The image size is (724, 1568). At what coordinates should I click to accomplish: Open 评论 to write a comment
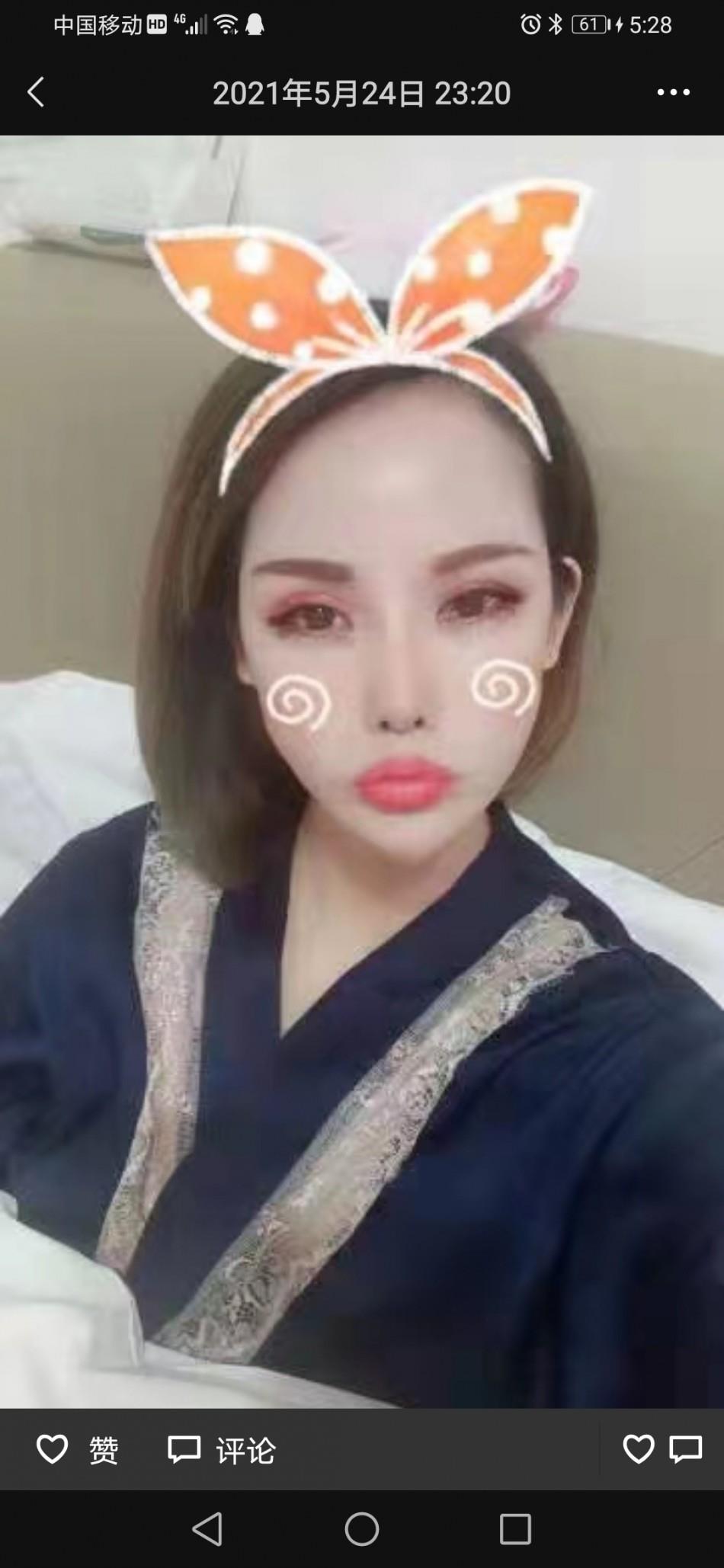(x=222, y=1449)
